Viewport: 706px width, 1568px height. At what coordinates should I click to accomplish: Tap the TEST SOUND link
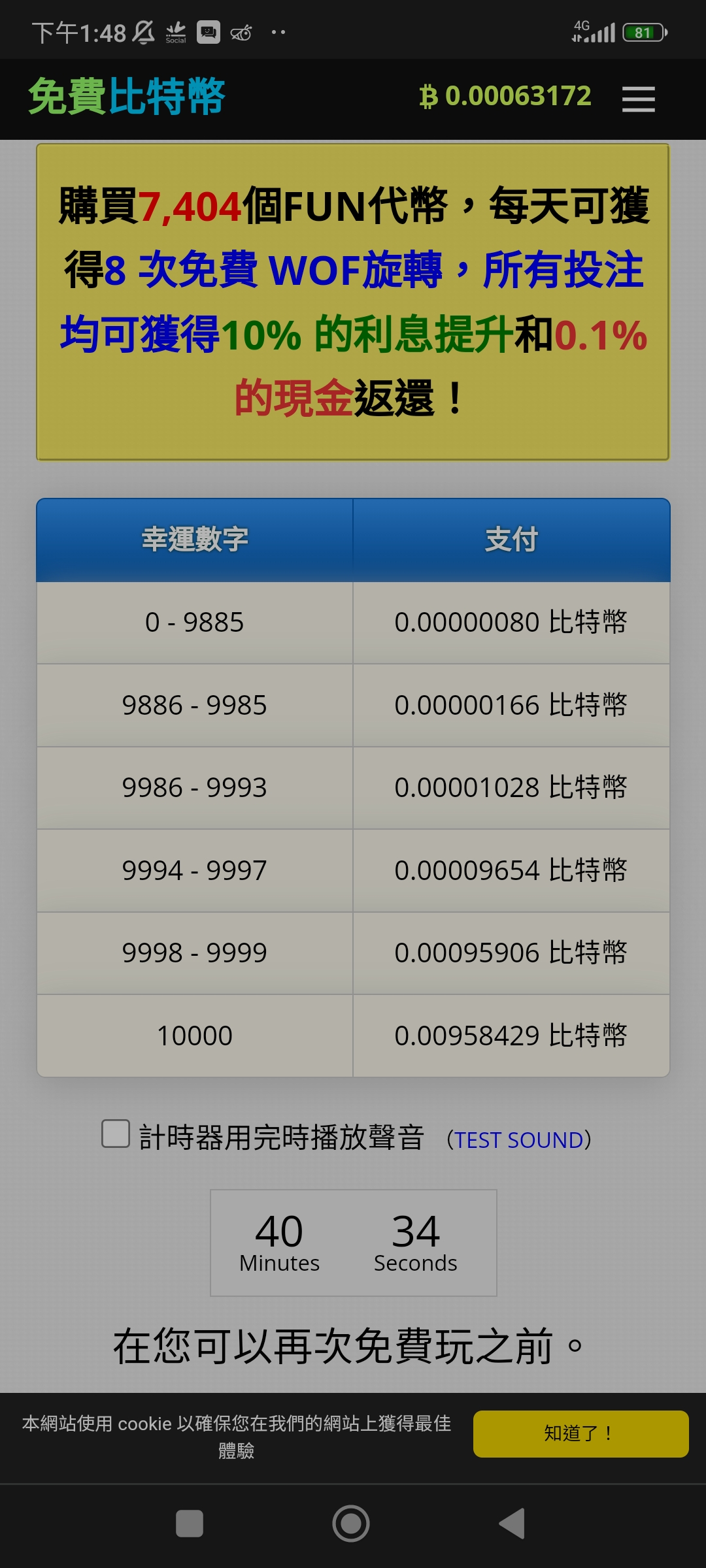point(519,1140)
